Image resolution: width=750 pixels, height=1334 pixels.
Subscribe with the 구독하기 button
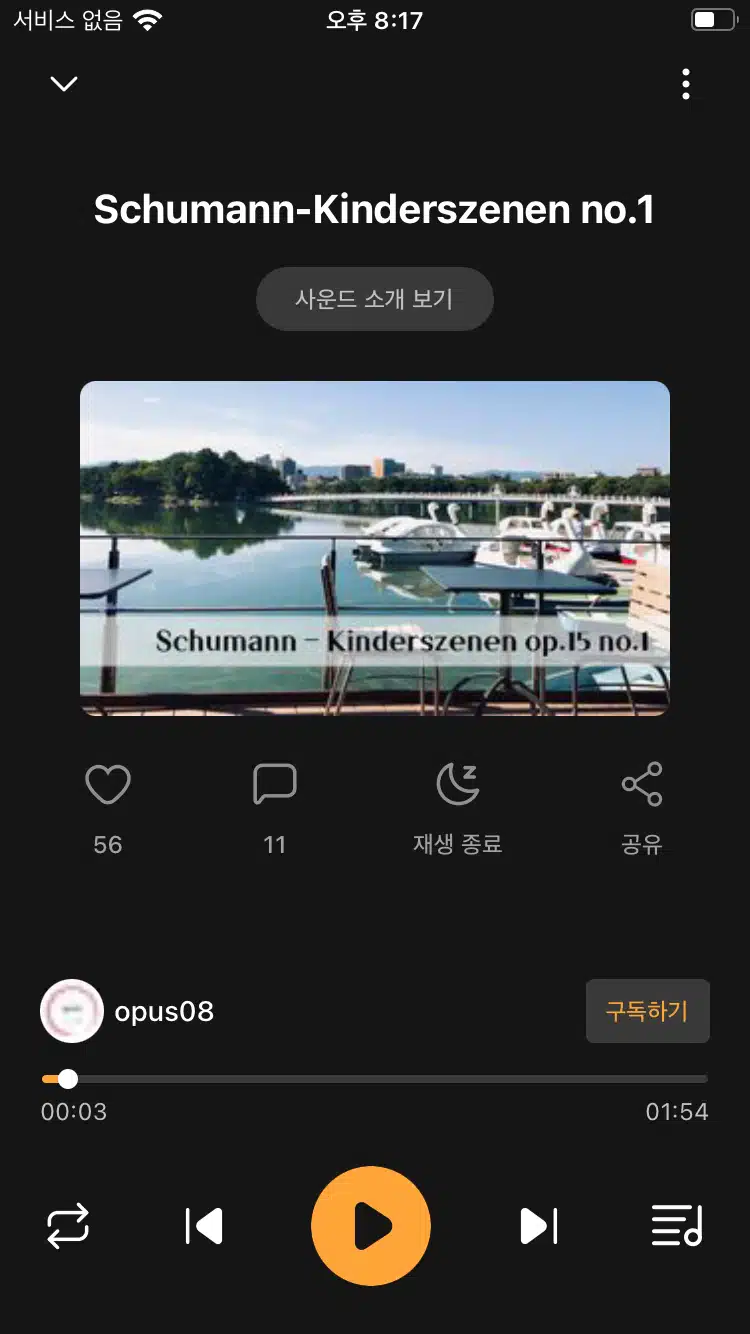[x=648, y=1011]
